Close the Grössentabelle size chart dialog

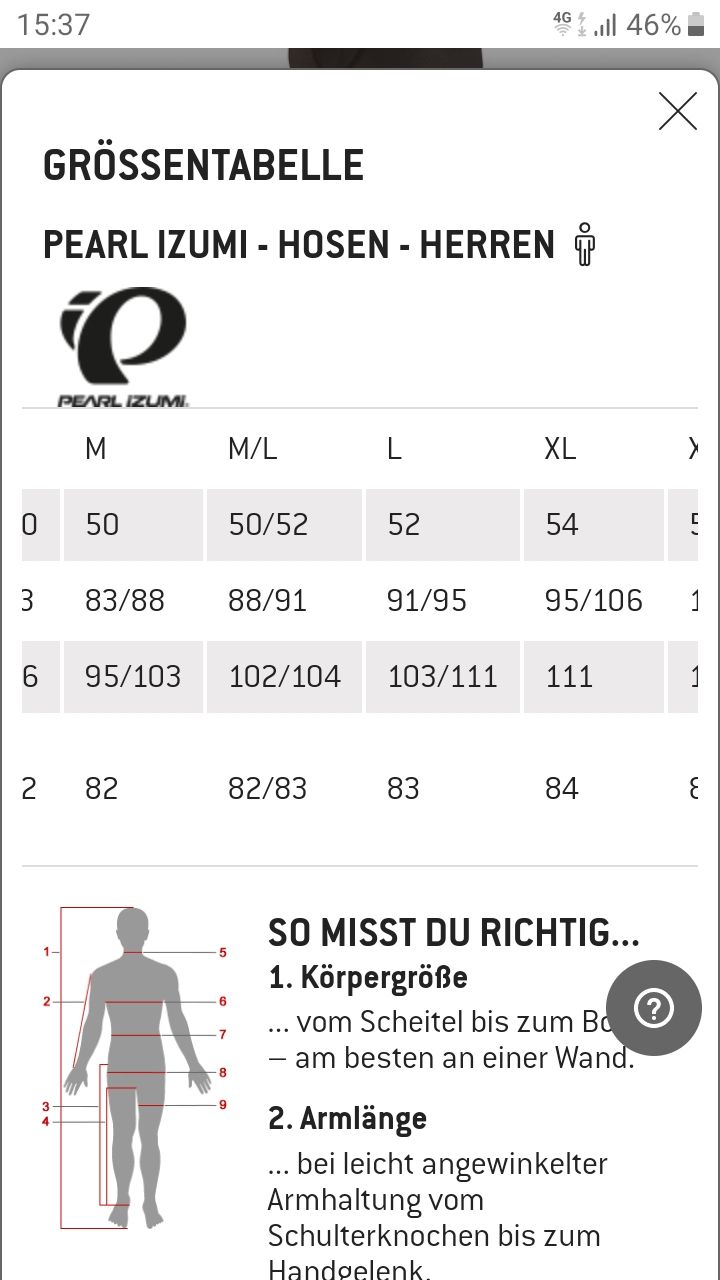(x=677, y=111)
